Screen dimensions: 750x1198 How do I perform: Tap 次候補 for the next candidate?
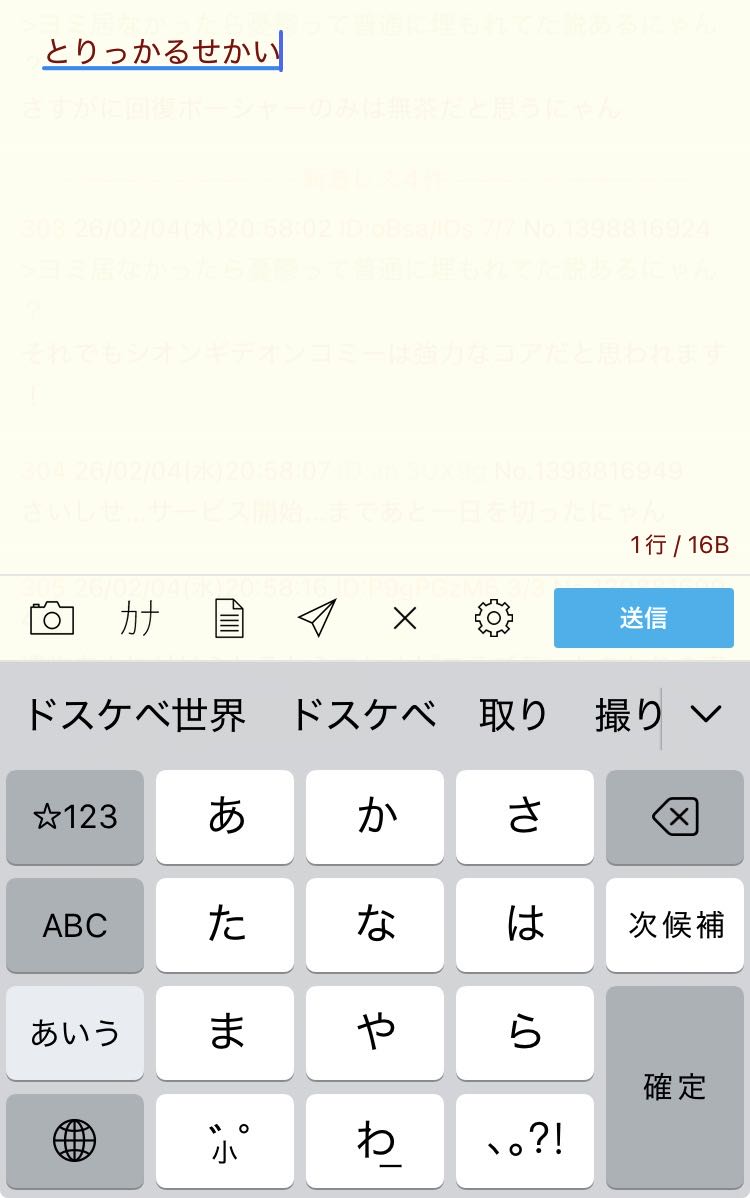coord(675,925)
